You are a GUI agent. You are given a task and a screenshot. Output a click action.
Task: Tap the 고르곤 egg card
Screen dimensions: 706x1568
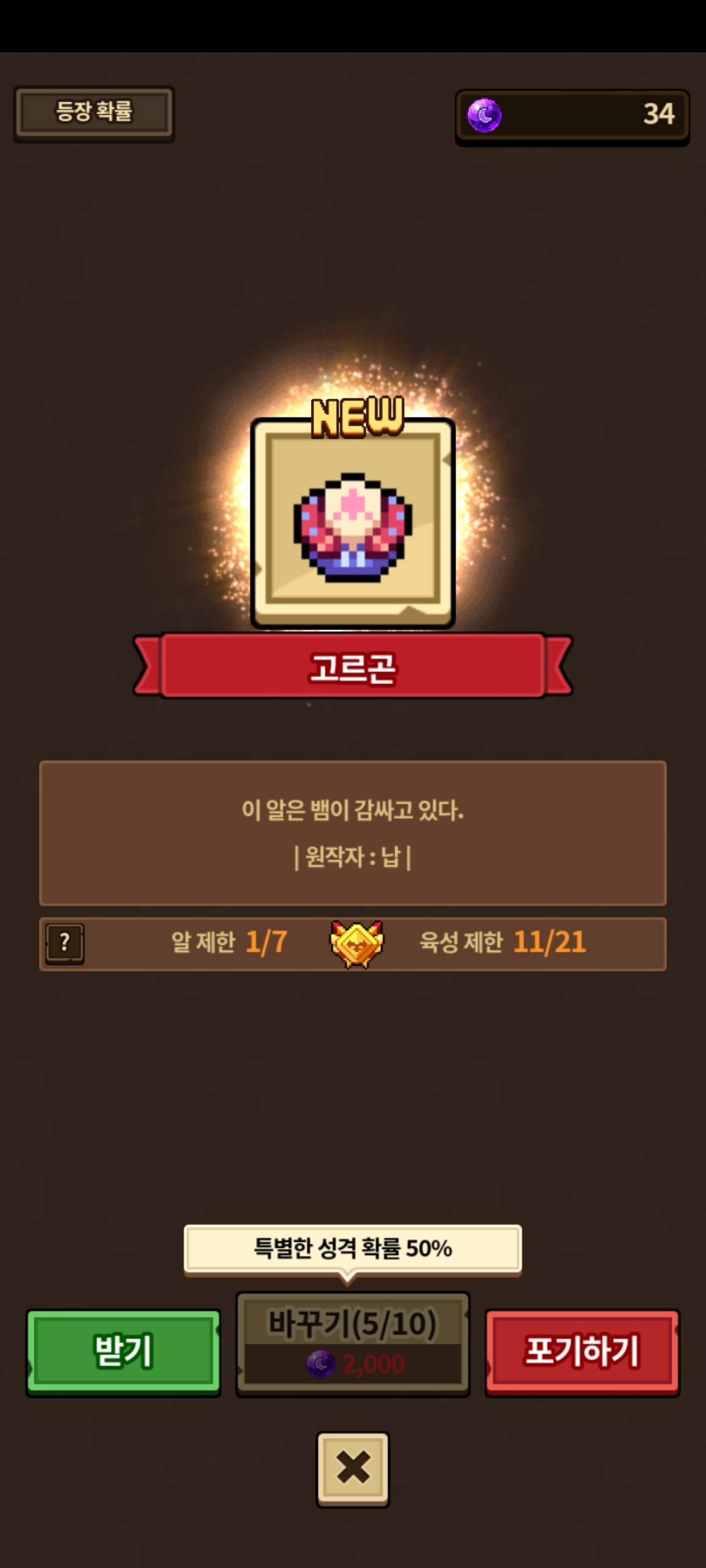click(x=353, y=524)
